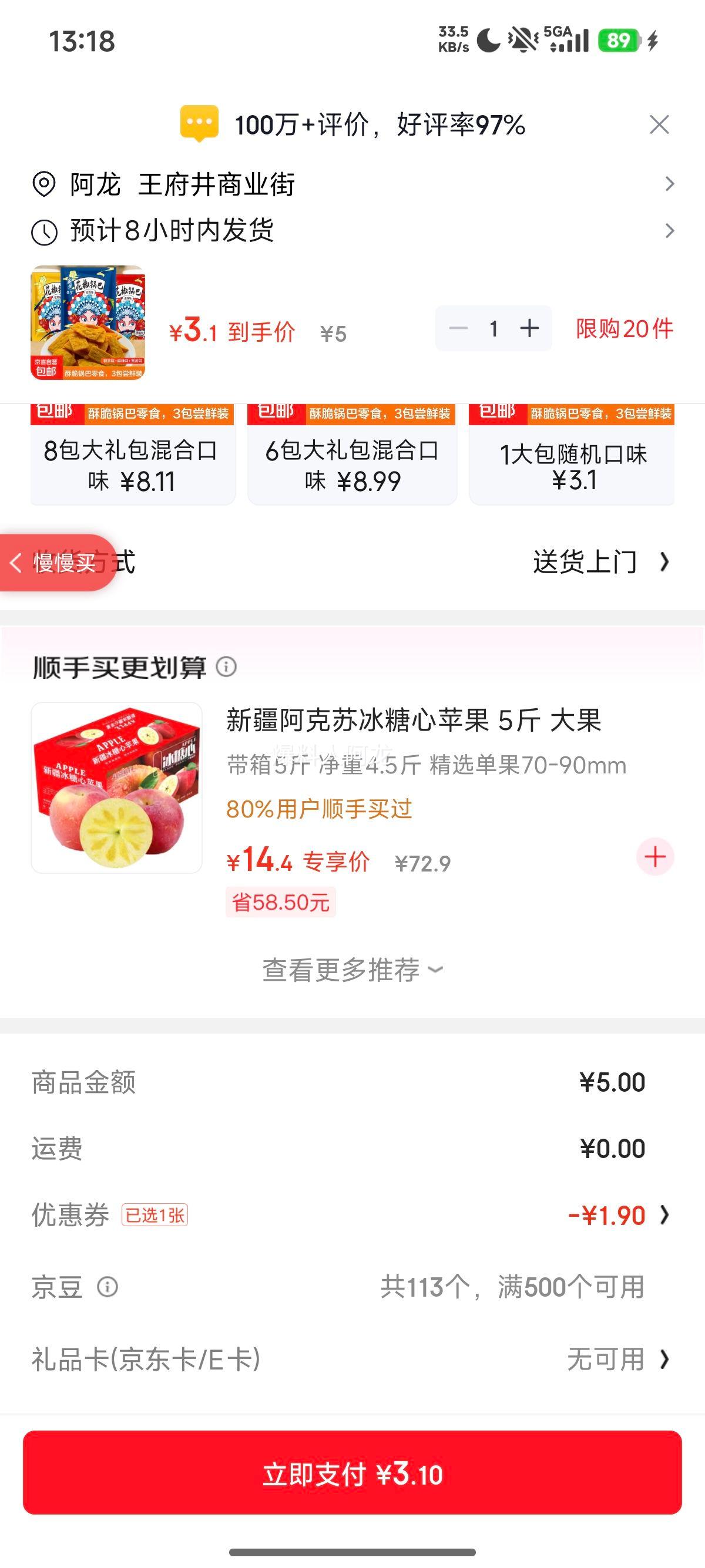
Task: Click the clock icon beside shipping estimate
Action: (44, 230)
